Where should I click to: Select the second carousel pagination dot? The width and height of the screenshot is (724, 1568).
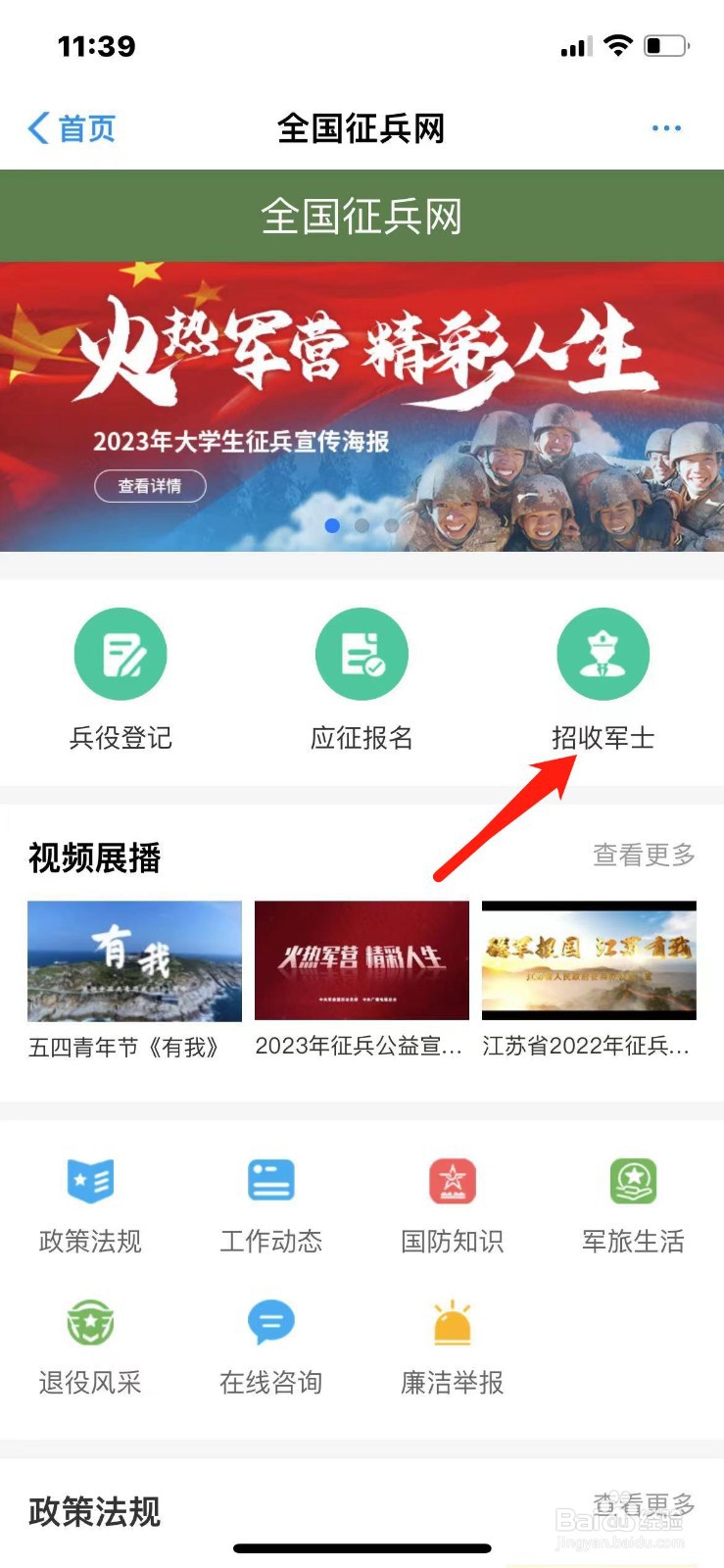pos(362,526)
